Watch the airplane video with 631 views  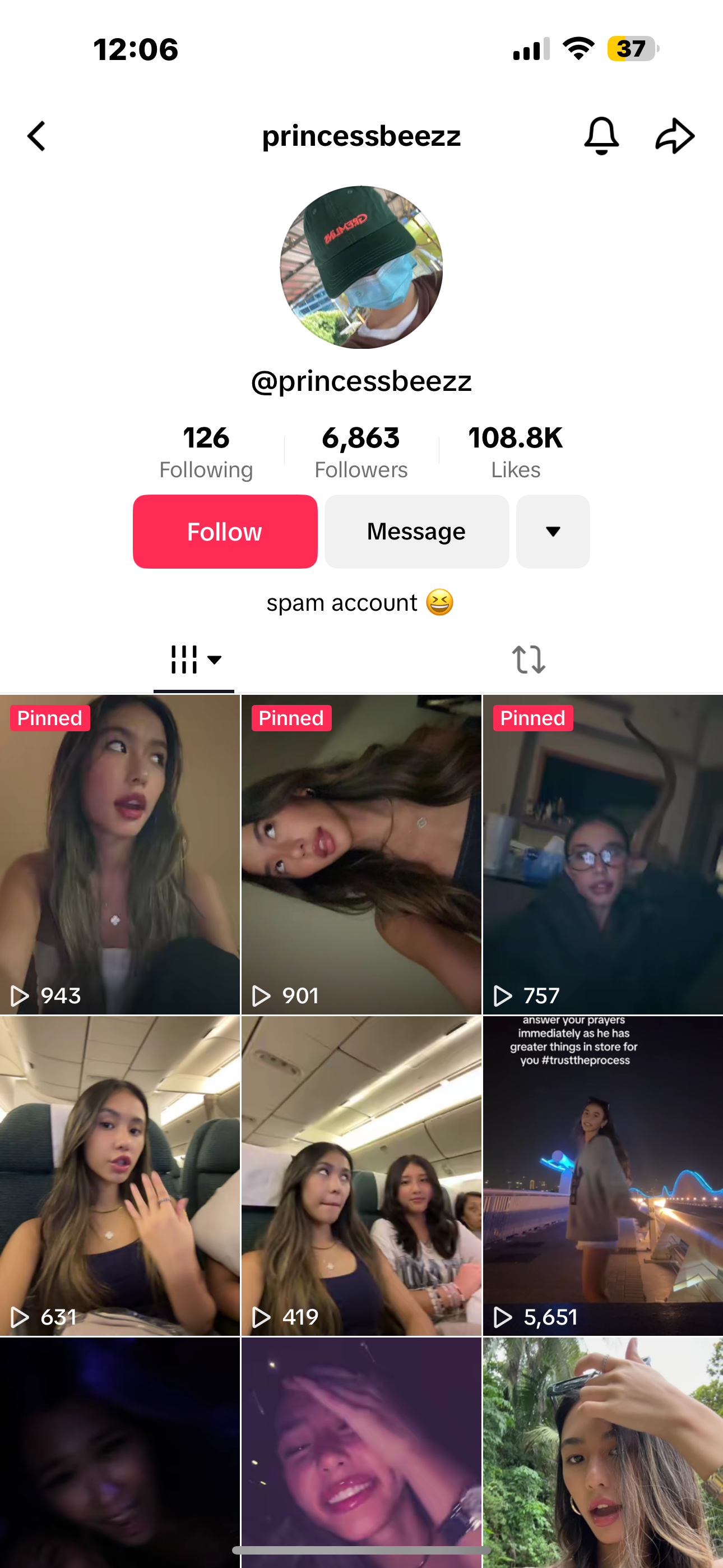click(120, 1176)
